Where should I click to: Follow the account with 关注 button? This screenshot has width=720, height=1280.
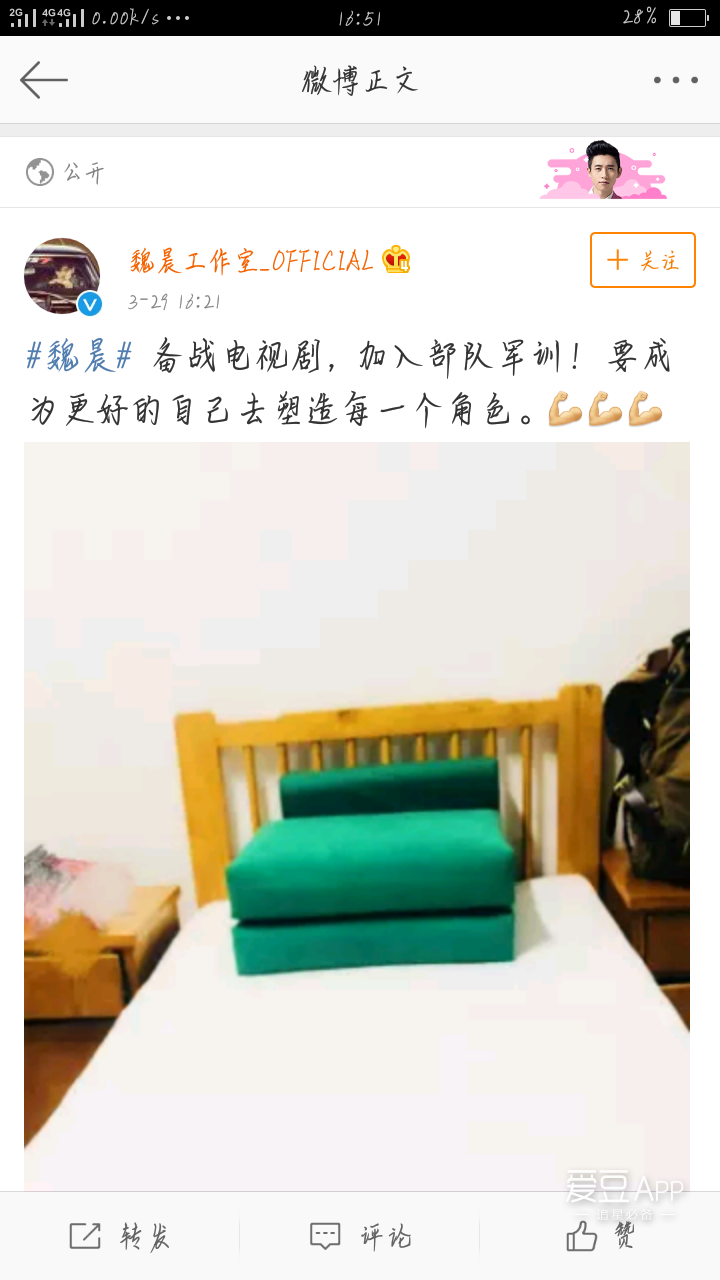point(642,261)
